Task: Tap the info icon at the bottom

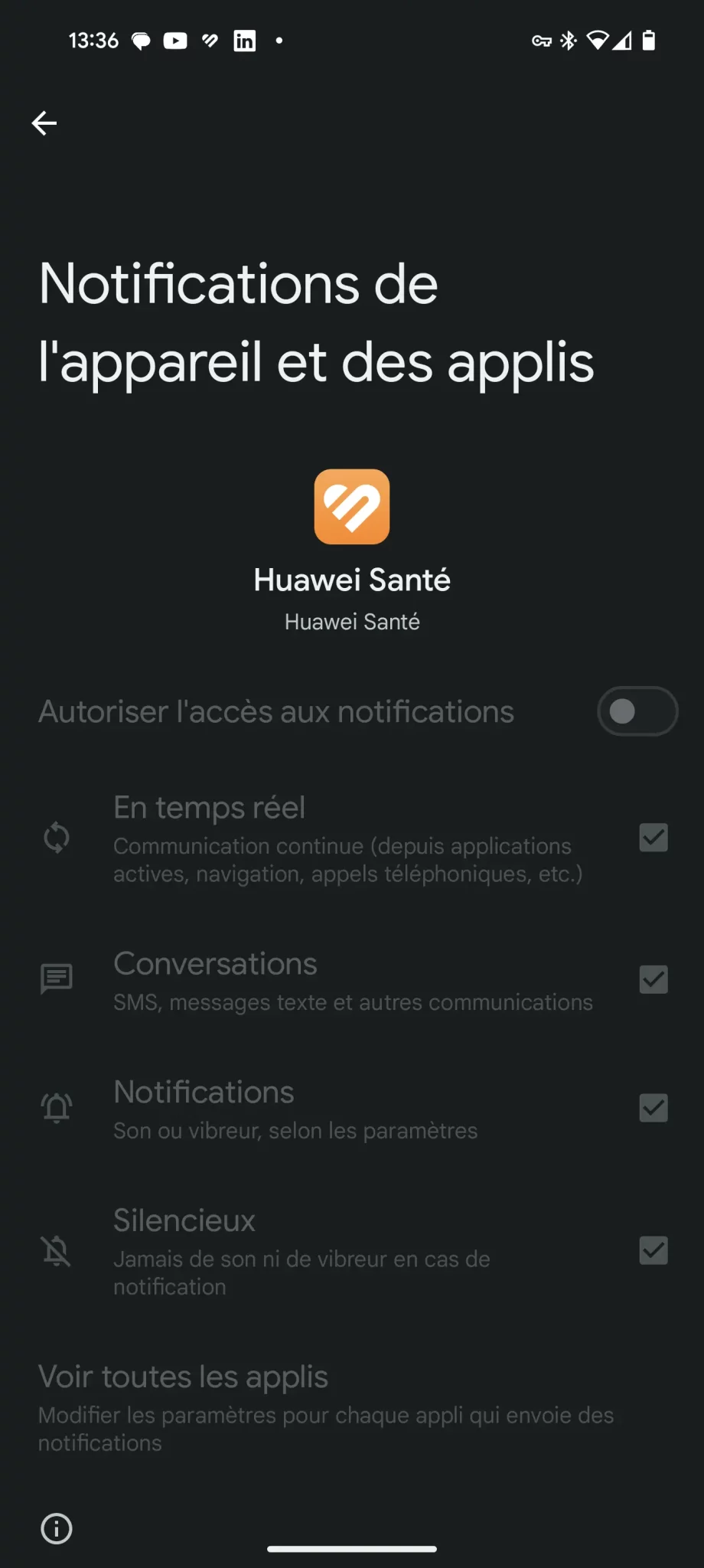Action: point(57,1529)
